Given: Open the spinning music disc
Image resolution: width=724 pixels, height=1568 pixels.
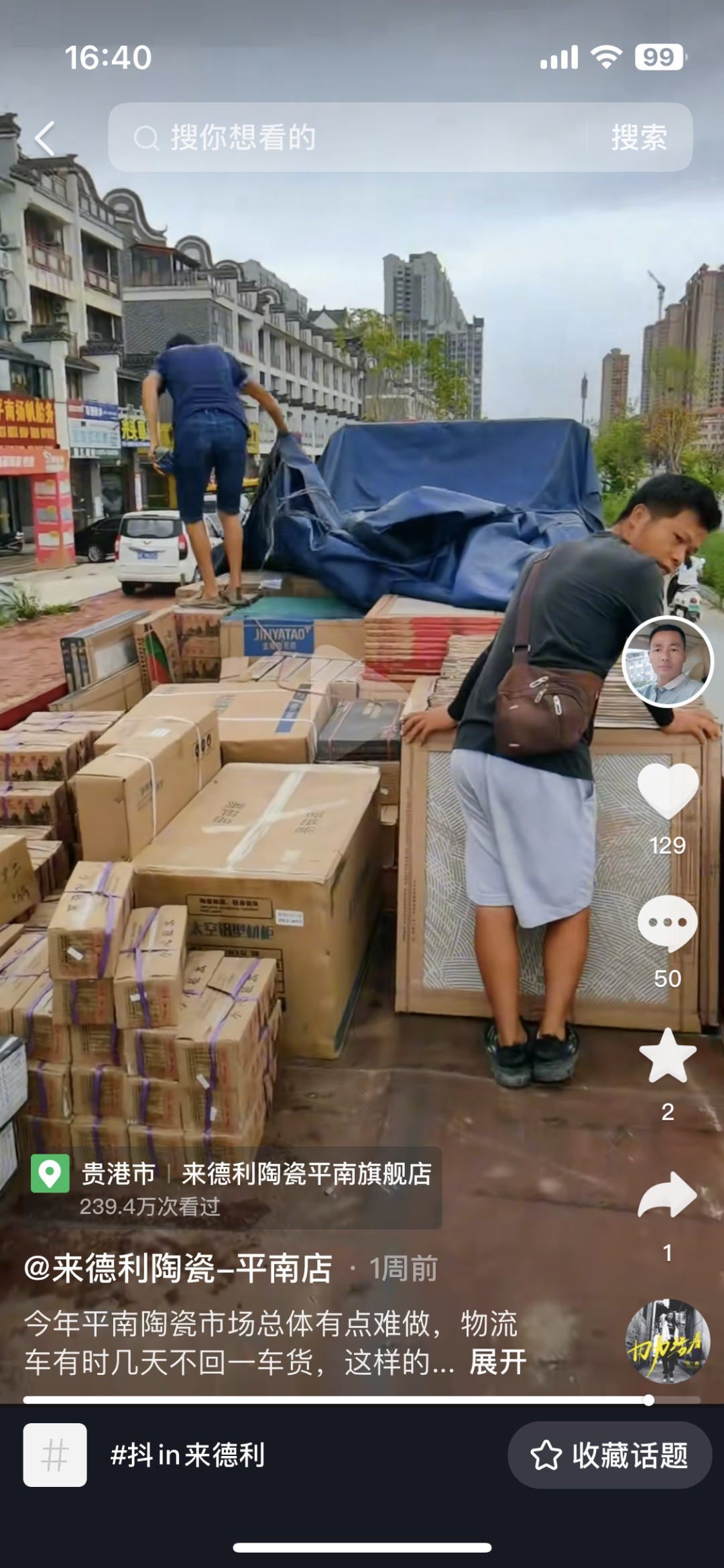Looking at the screenshot, I should pos(668,1341).
